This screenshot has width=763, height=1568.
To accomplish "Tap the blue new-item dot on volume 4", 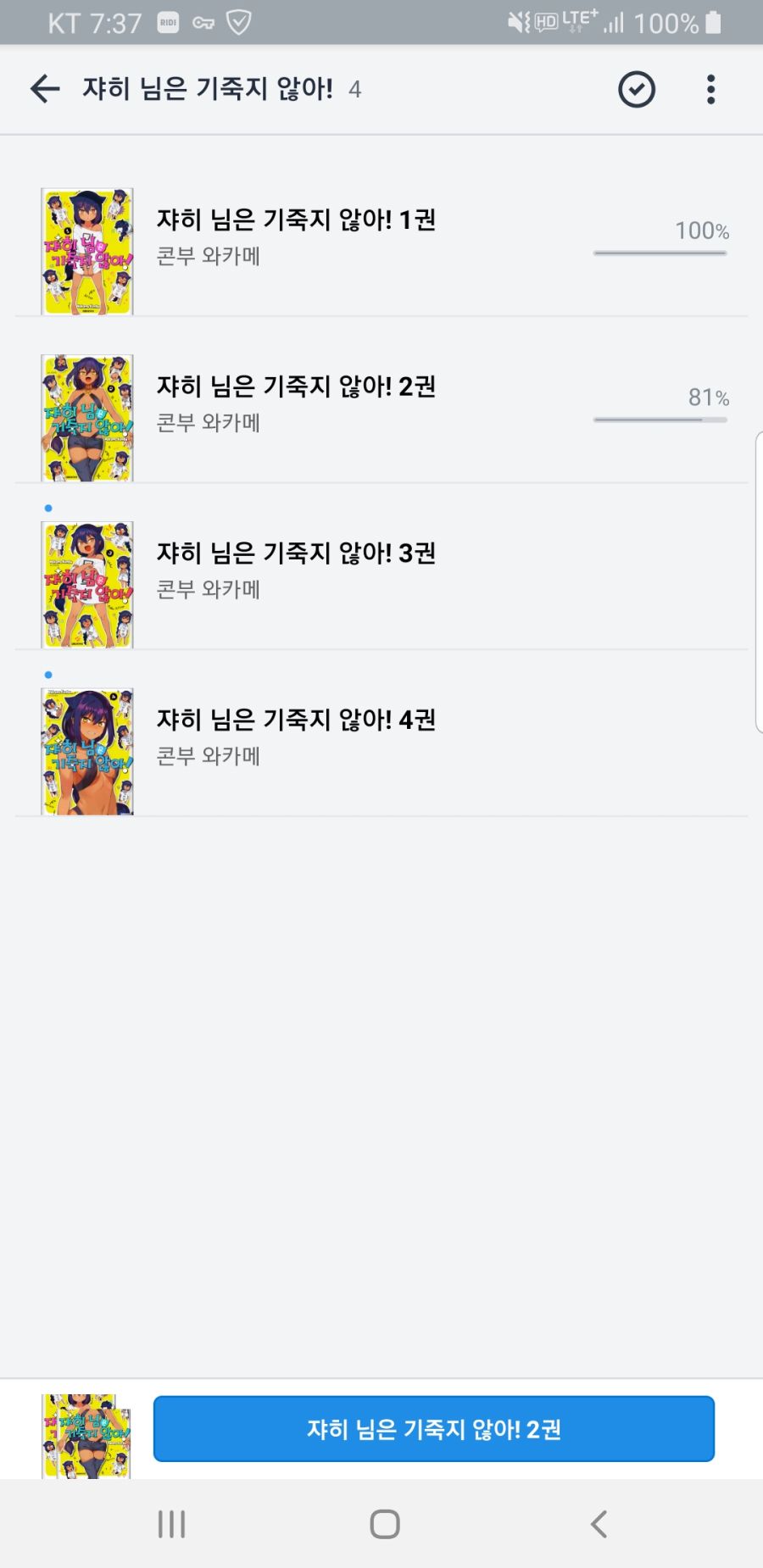I will tap(48, 674).
